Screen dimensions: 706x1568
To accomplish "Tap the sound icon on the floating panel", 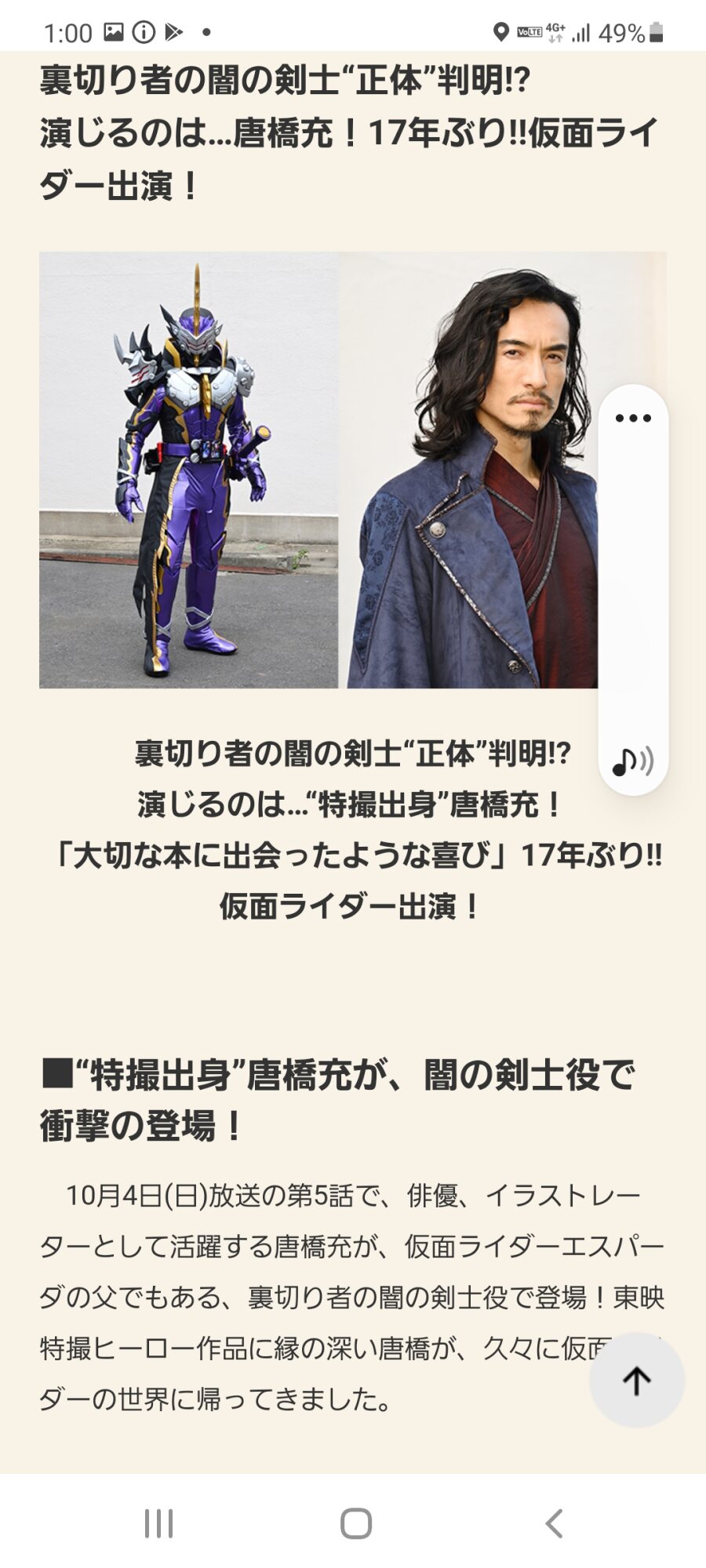I will pyautogui.click(x=632, y=760).
